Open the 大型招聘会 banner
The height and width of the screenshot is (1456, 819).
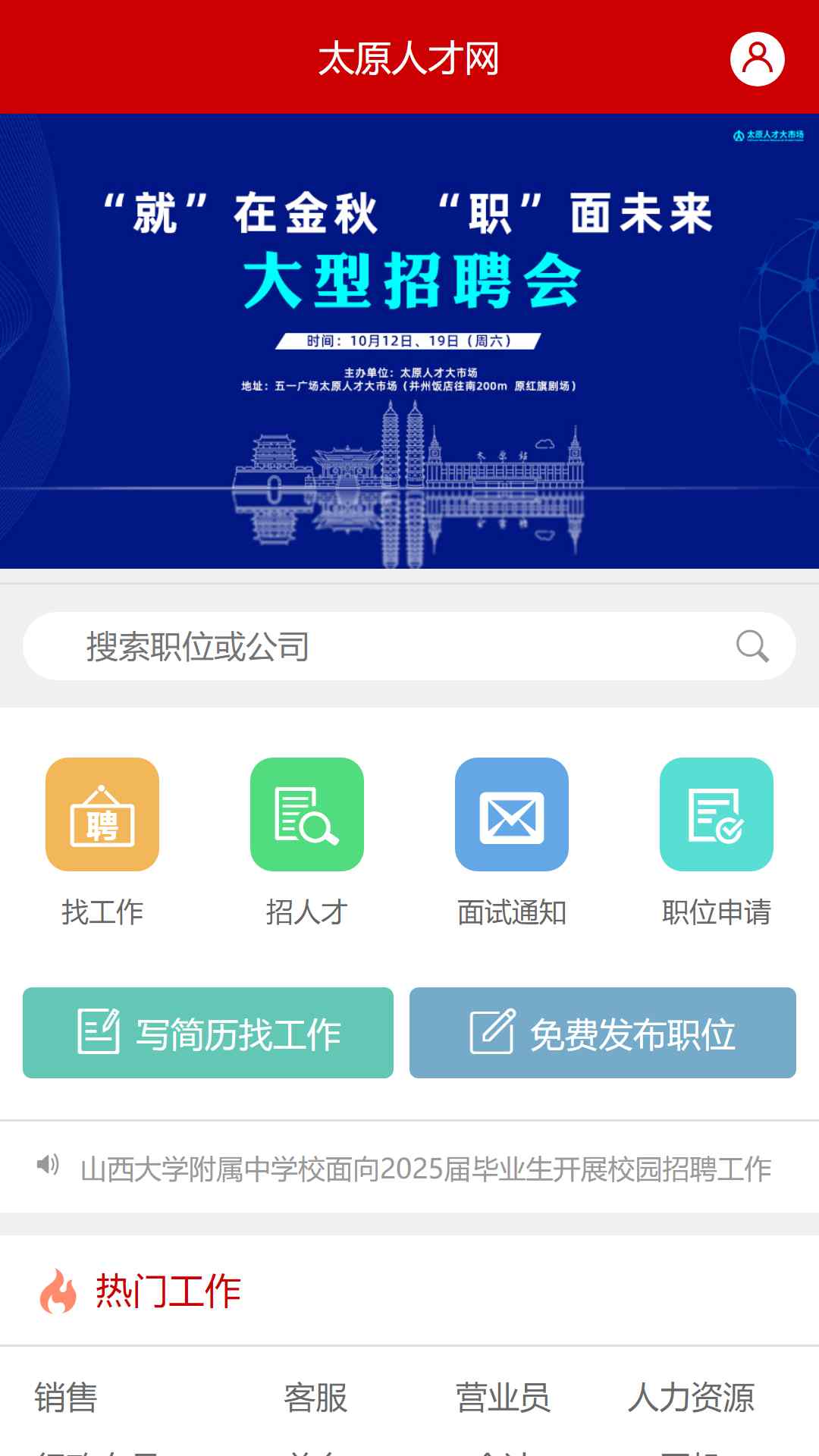[x=409, y=340]
